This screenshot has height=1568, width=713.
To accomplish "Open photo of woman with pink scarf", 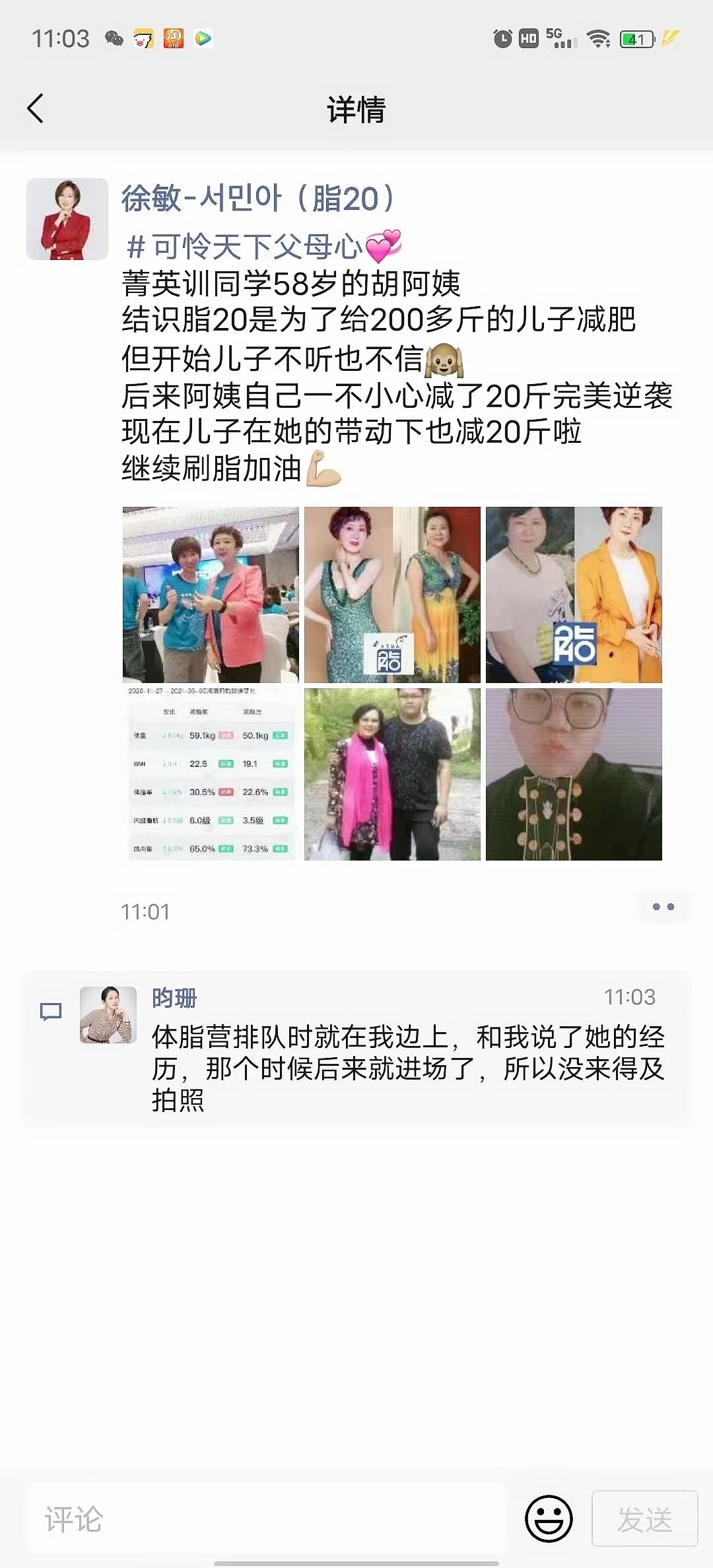I will point(392,774).
